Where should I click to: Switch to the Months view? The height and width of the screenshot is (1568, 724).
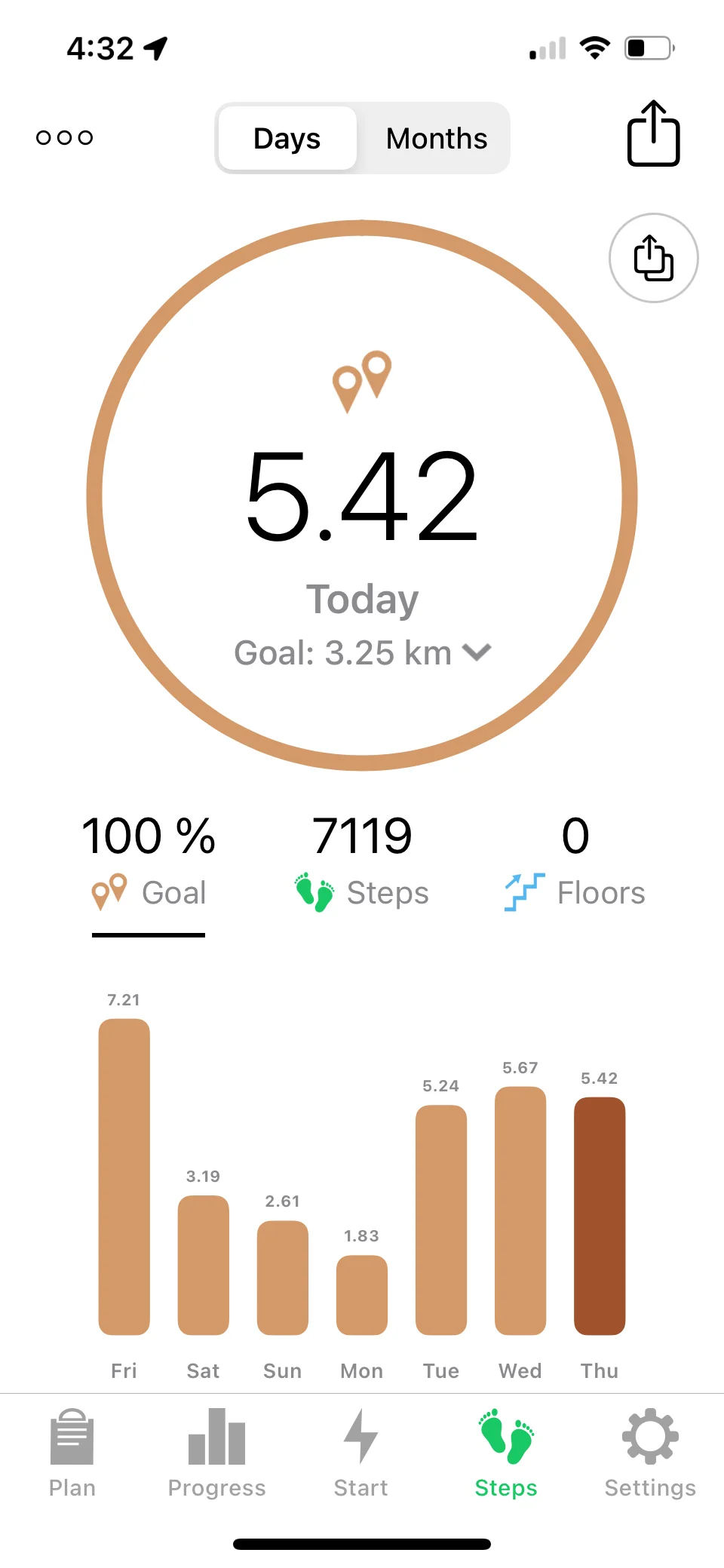pos(436,139)
